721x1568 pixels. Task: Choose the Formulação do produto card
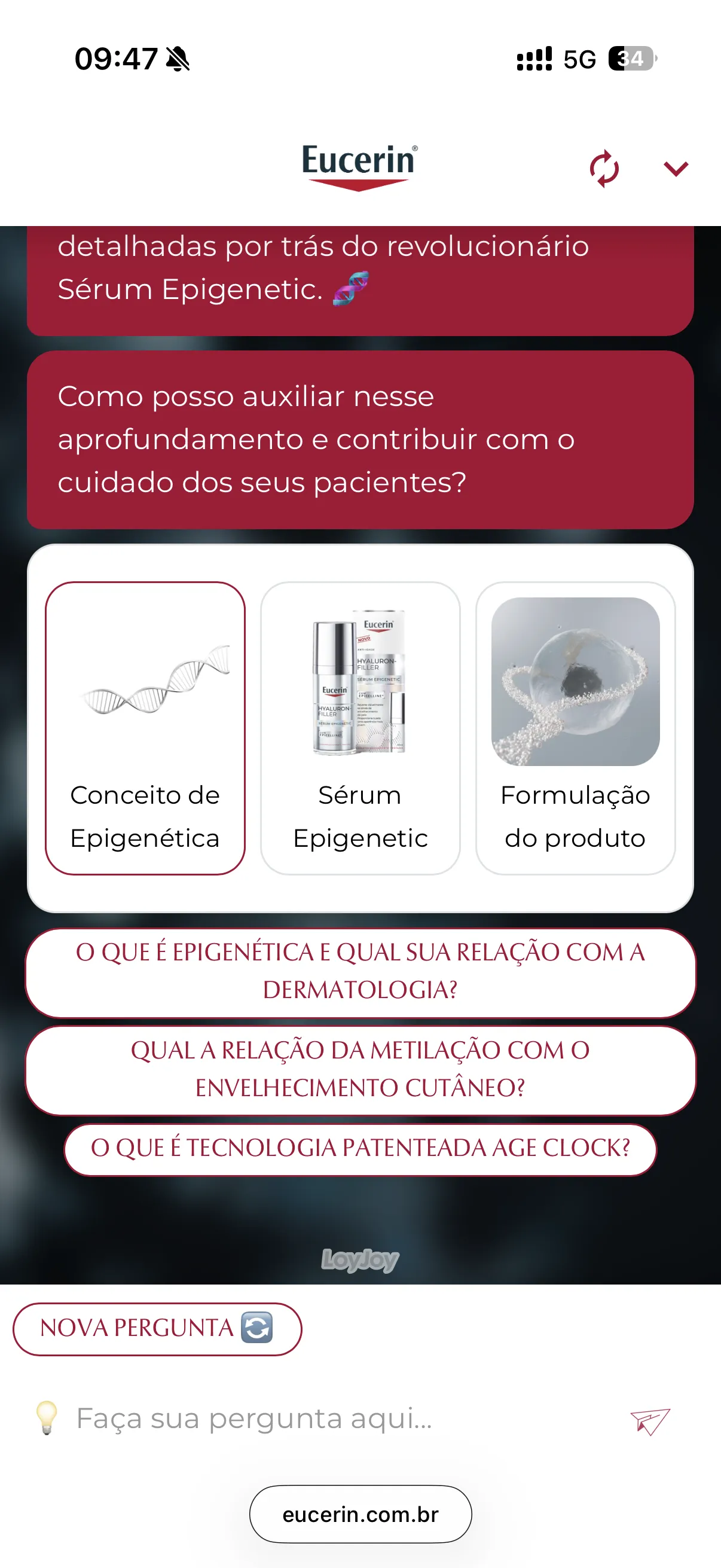click(575, 728)
